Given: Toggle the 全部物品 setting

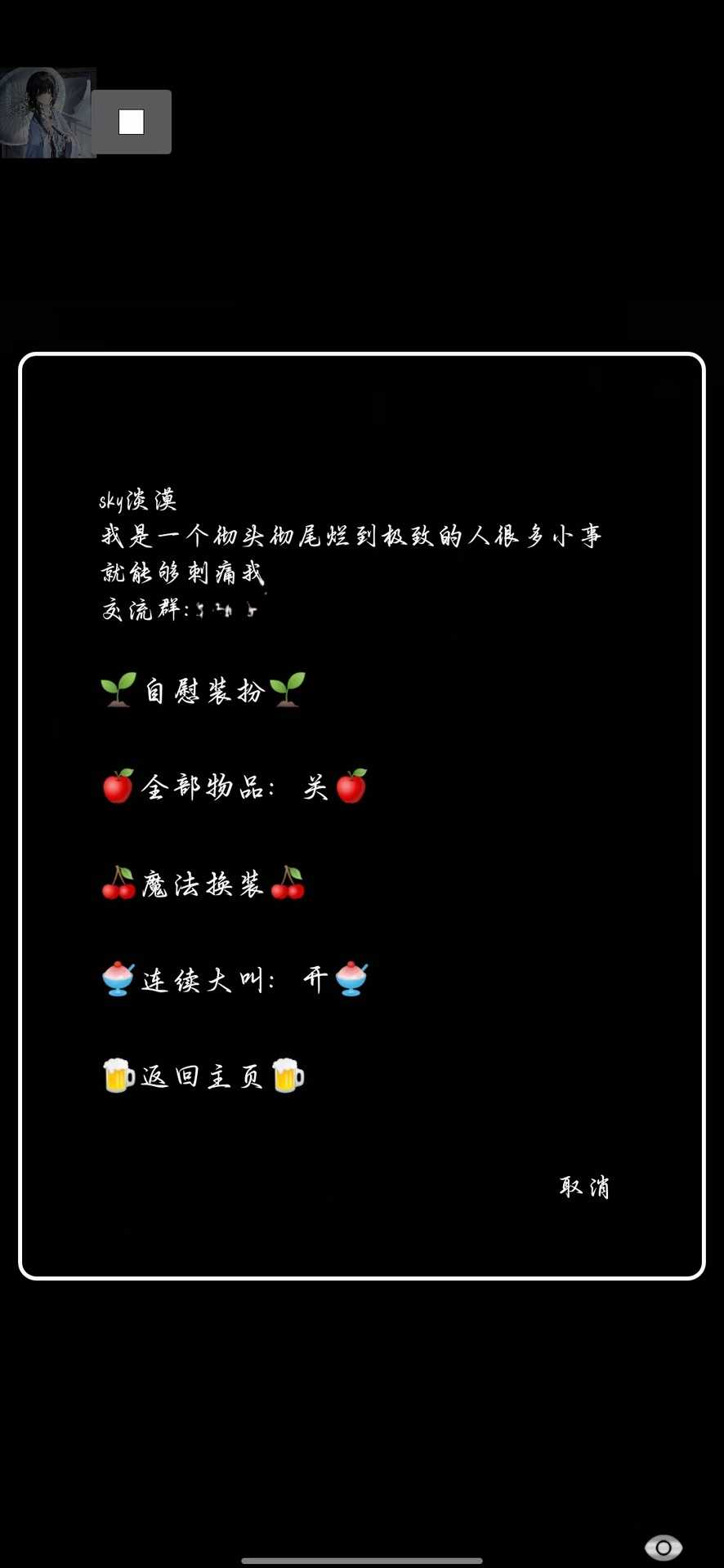Looking at the screenshot, I should 235,787.
